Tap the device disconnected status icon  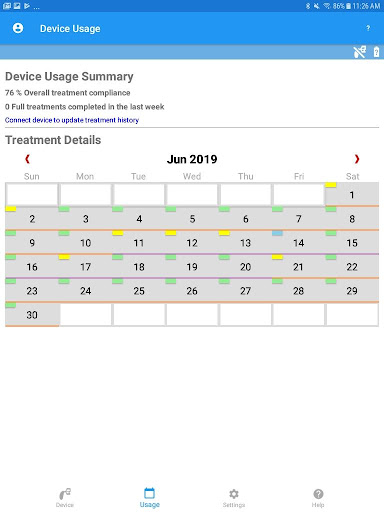tap(359, 52)
